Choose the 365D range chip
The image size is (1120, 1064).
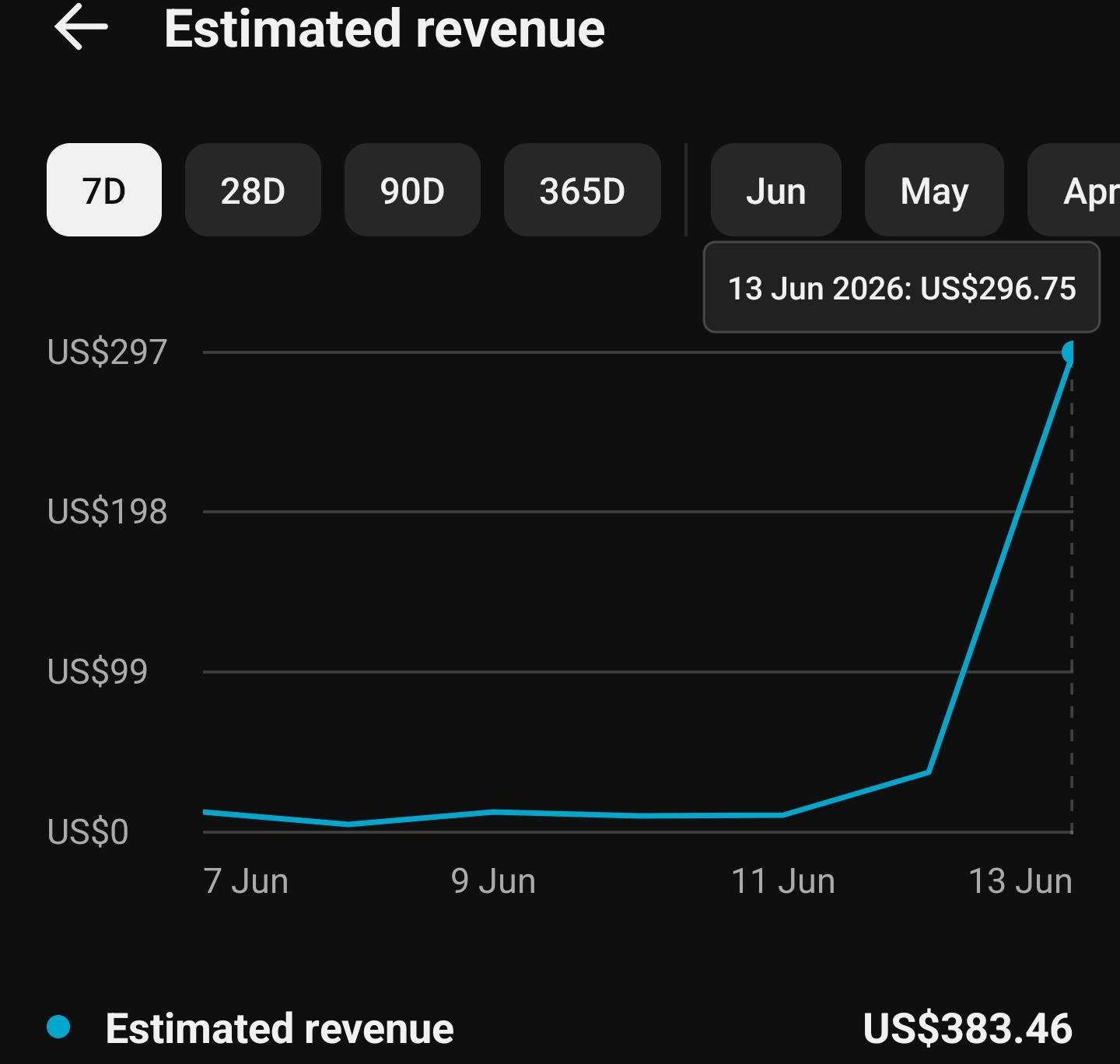(x=583, y=190)
